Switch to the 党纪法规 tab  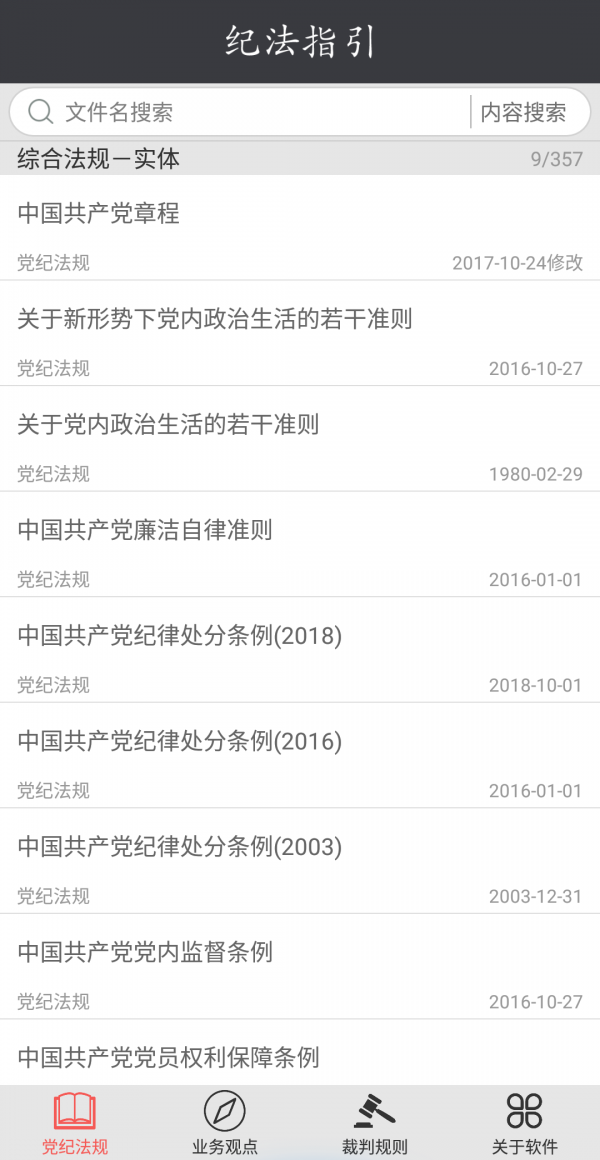(75, 1122)
